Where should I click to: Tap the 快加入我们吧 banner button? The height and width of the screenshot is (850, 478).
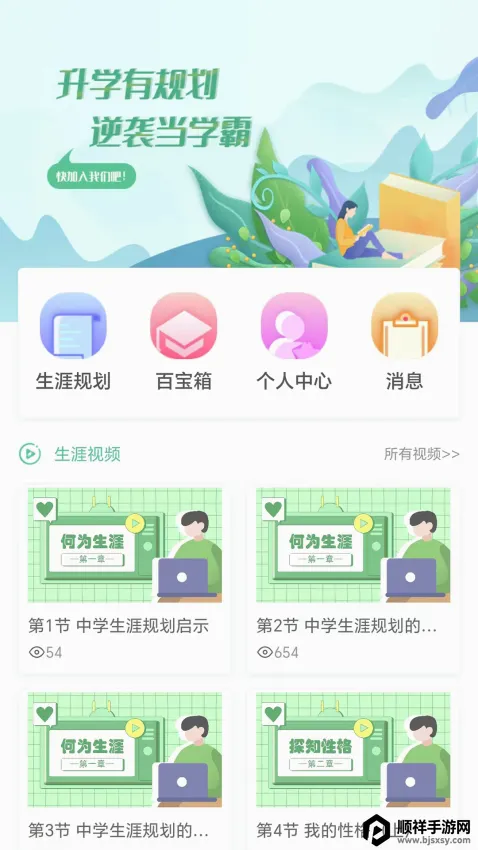coord(91,176)
